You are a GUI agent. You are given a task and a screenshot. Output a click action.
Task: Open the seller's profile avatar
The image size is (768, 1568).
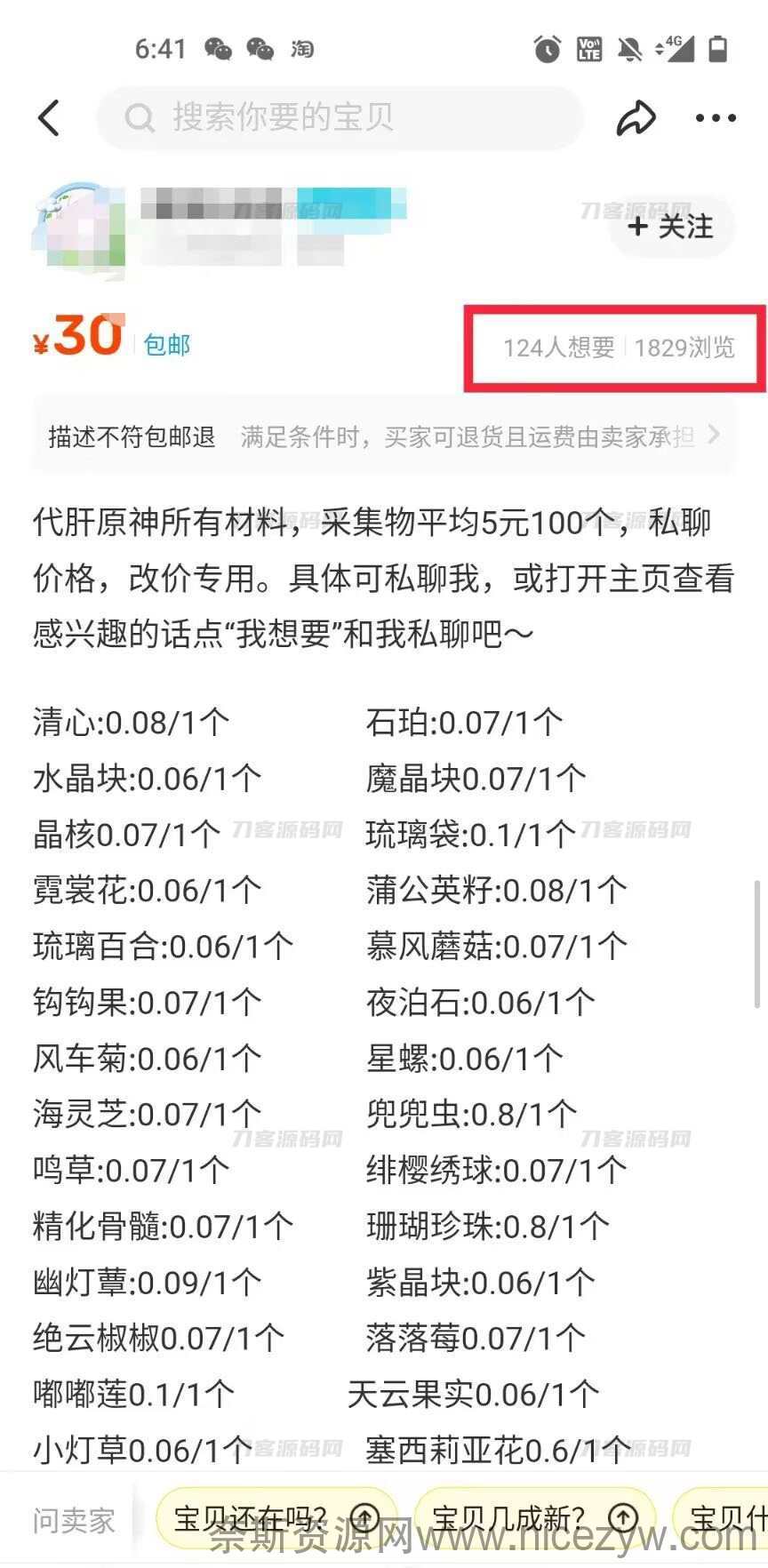(78, 228)
